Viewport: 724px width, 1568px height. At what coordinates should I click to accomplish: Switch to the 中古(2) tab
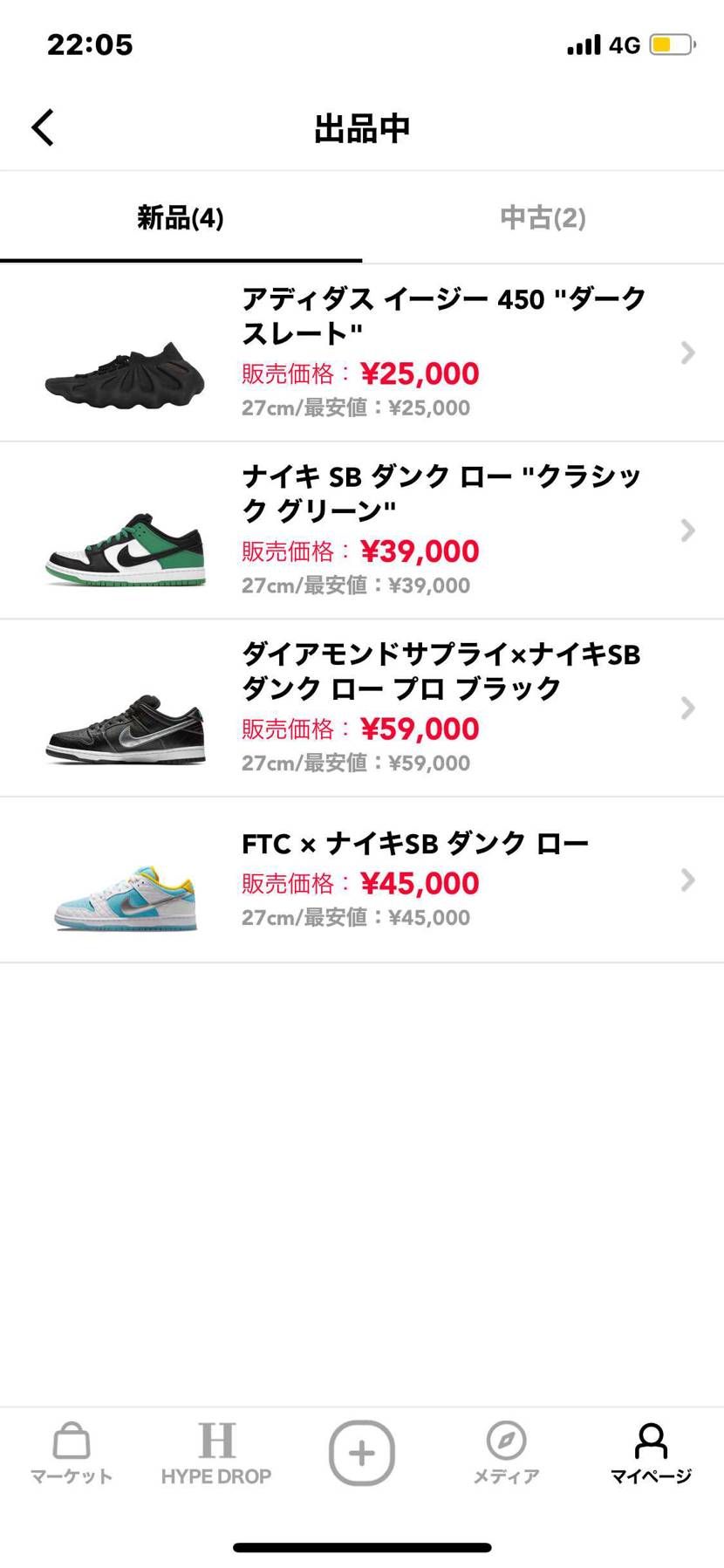click(x=543, y=217)
